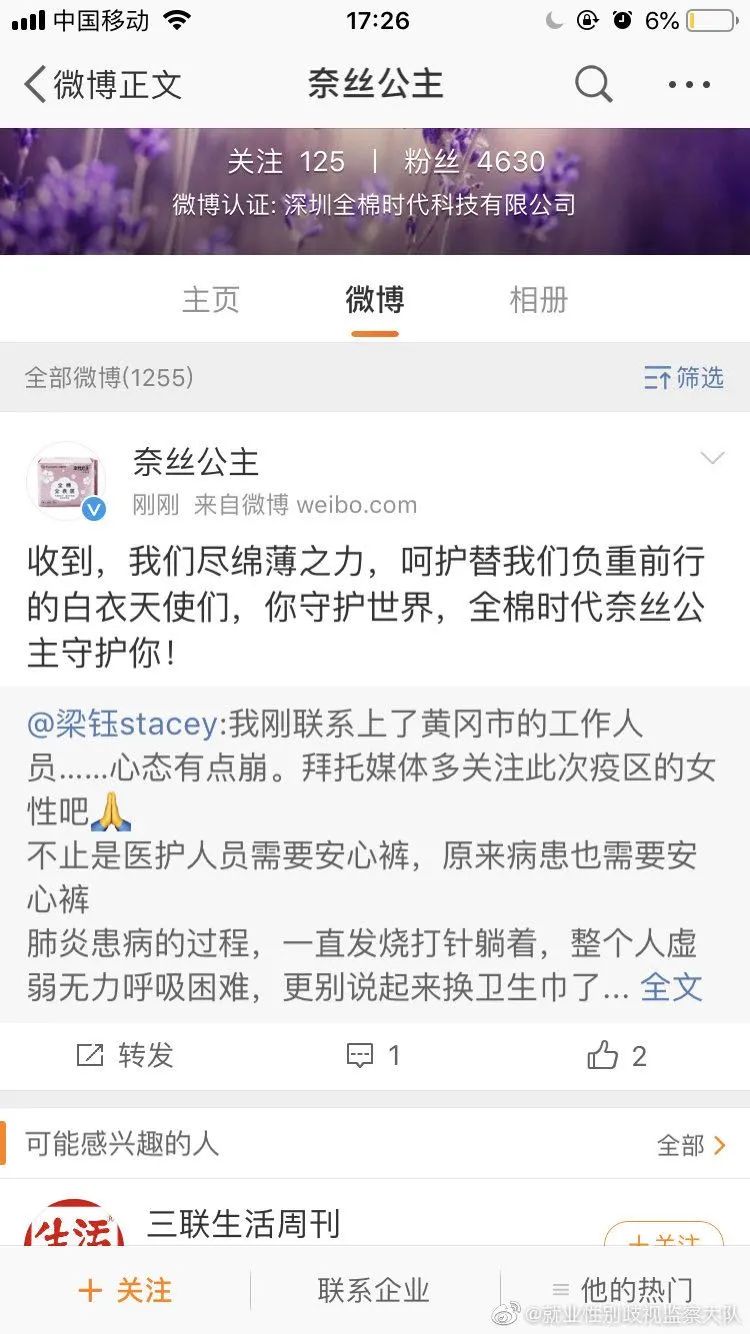Go back to 微博正文
This screenshot has width=750, height=1334.
click(x=103, y=85)
